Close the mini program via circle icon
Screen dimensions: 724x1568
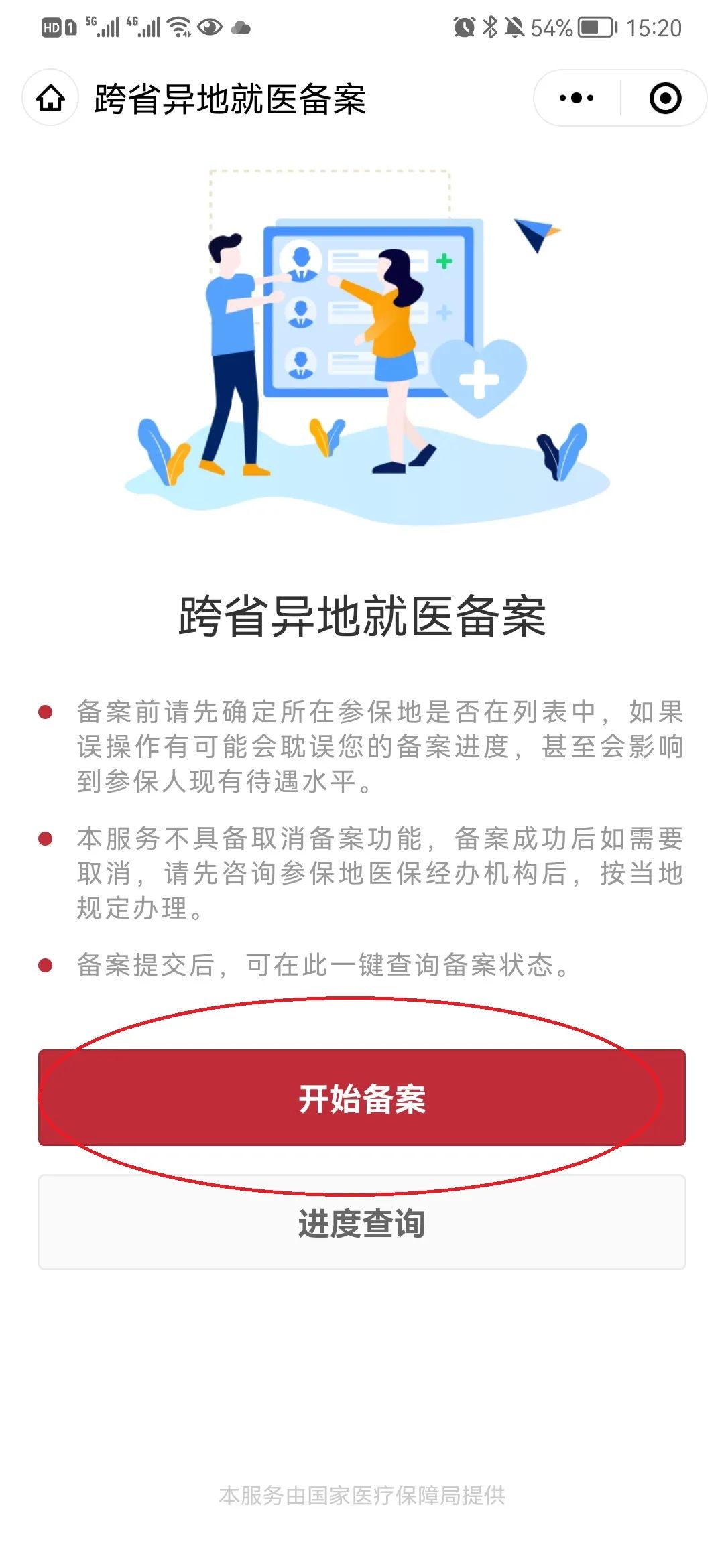665,98
